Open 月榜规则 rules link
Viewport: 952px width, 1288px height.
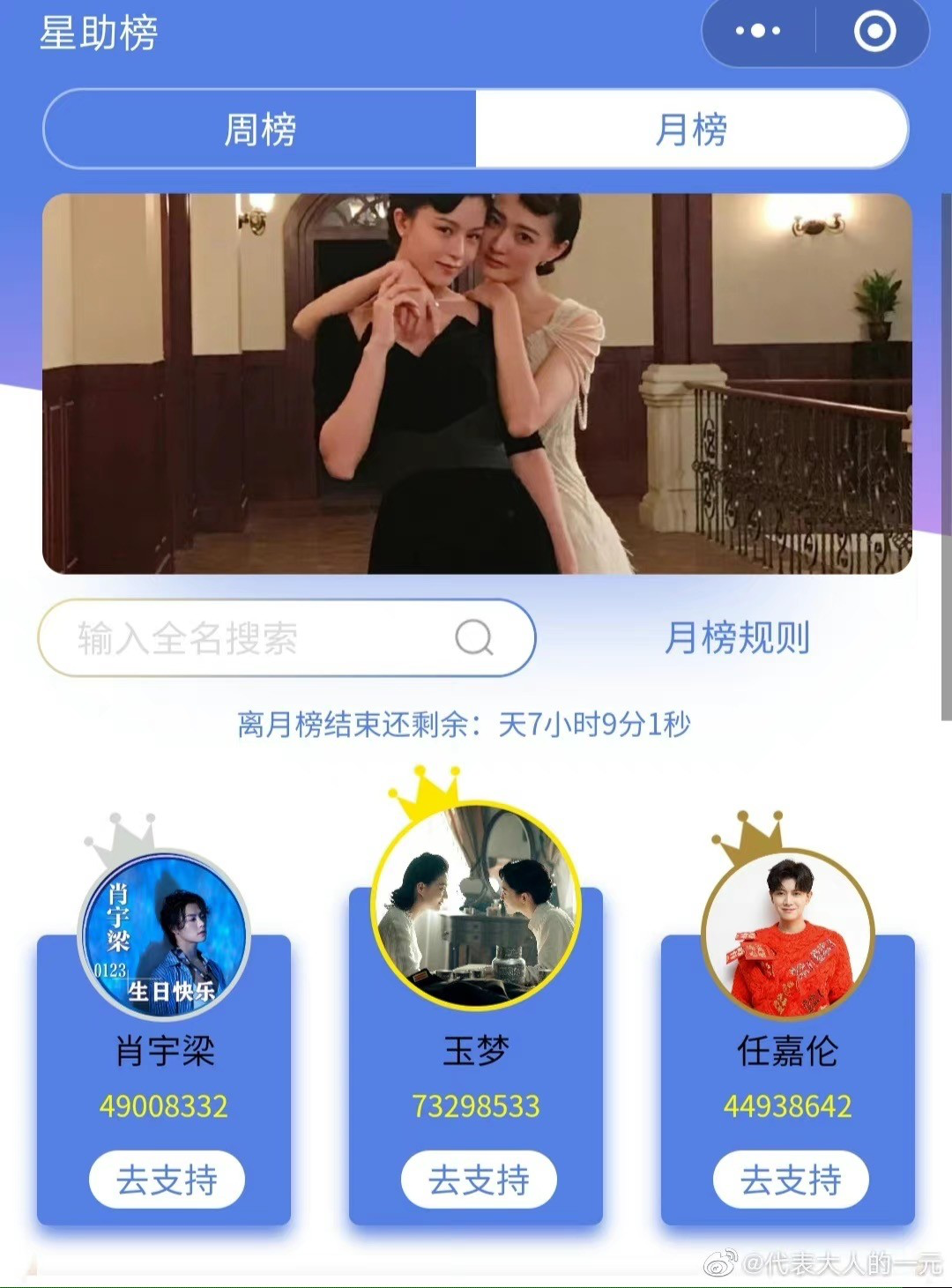[737, 637]
